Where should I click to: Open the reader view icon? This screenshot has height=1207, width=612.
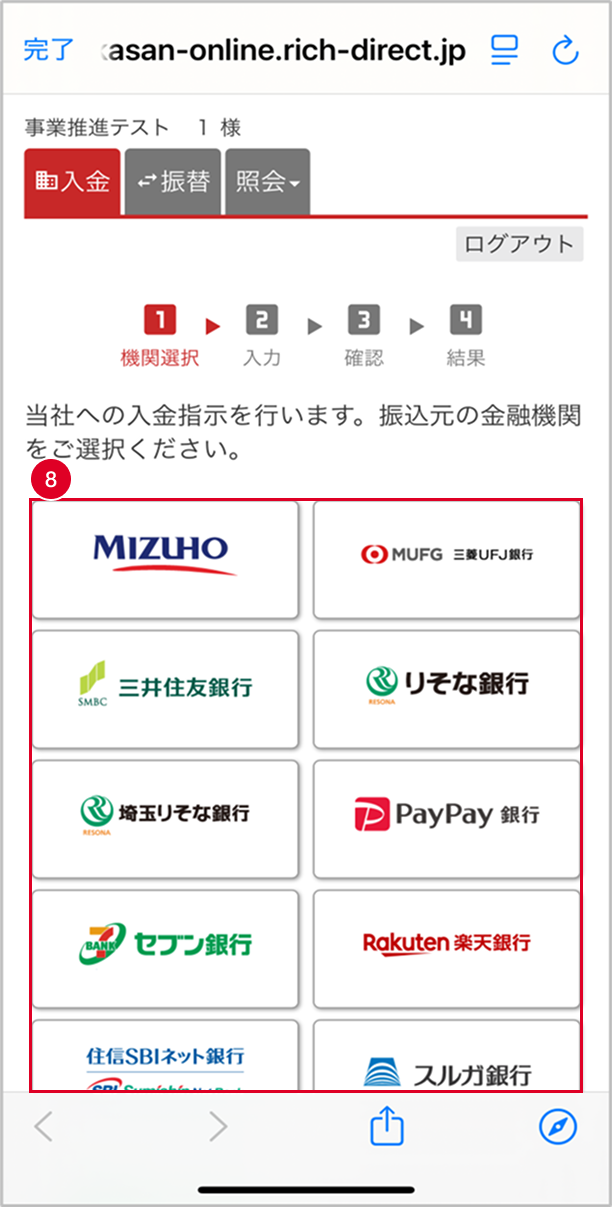[x=504, y=52]
